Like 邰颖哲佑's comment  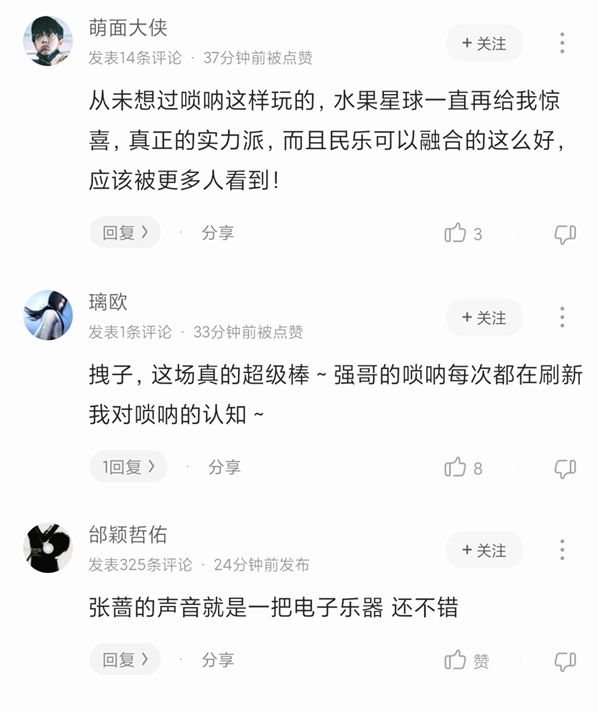456,660
